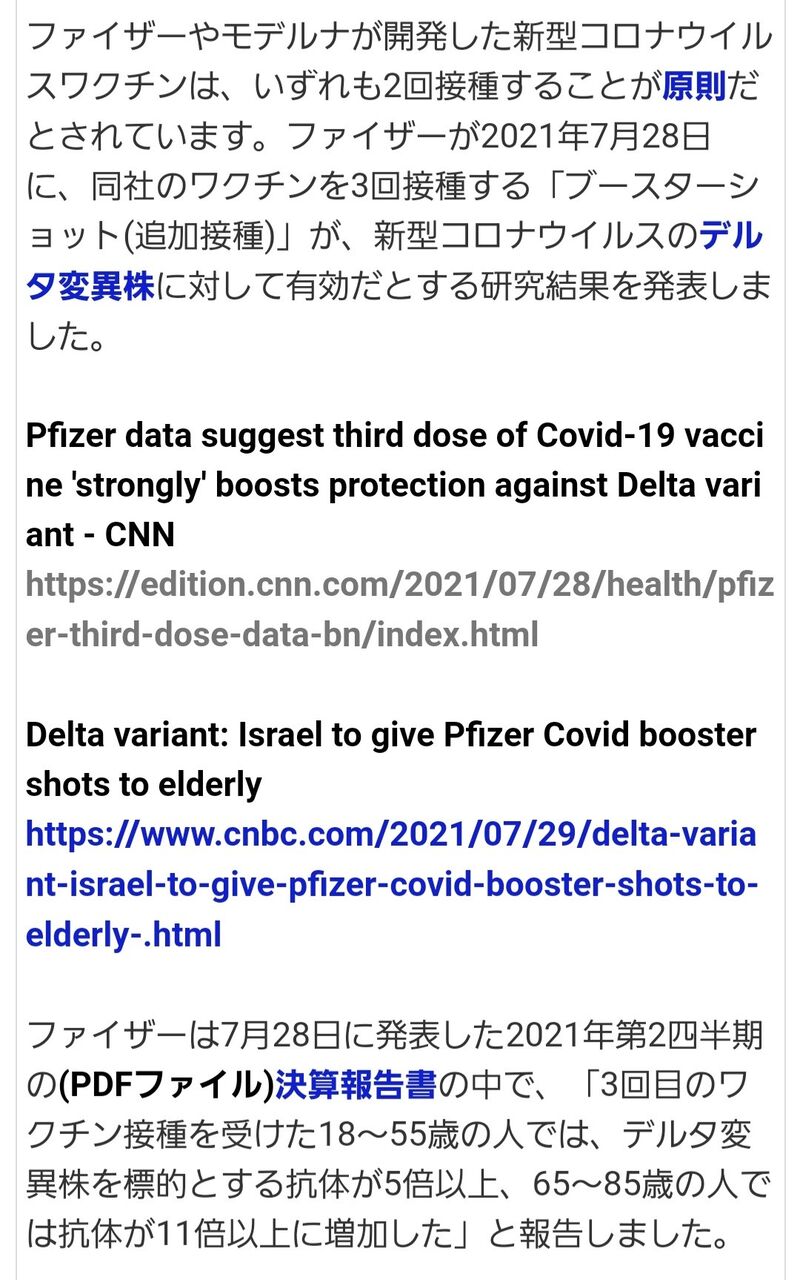Open the CNBC article URL

coord(391,885)
